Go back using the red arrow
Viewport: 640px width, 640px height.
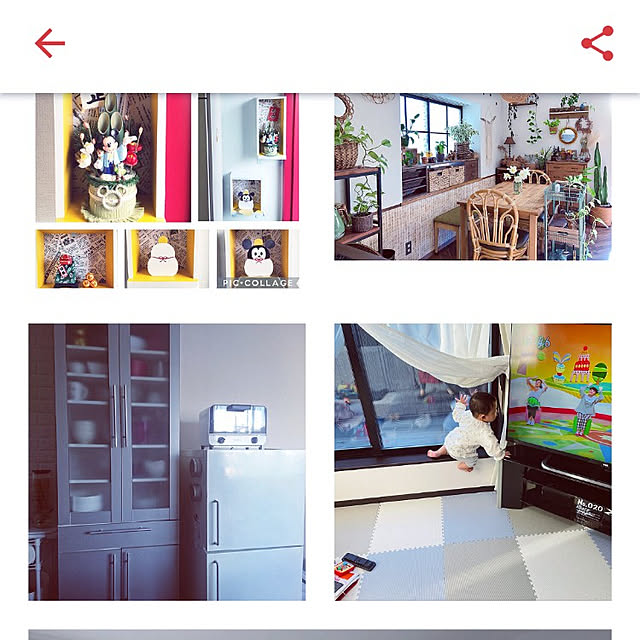click(49, 43)
